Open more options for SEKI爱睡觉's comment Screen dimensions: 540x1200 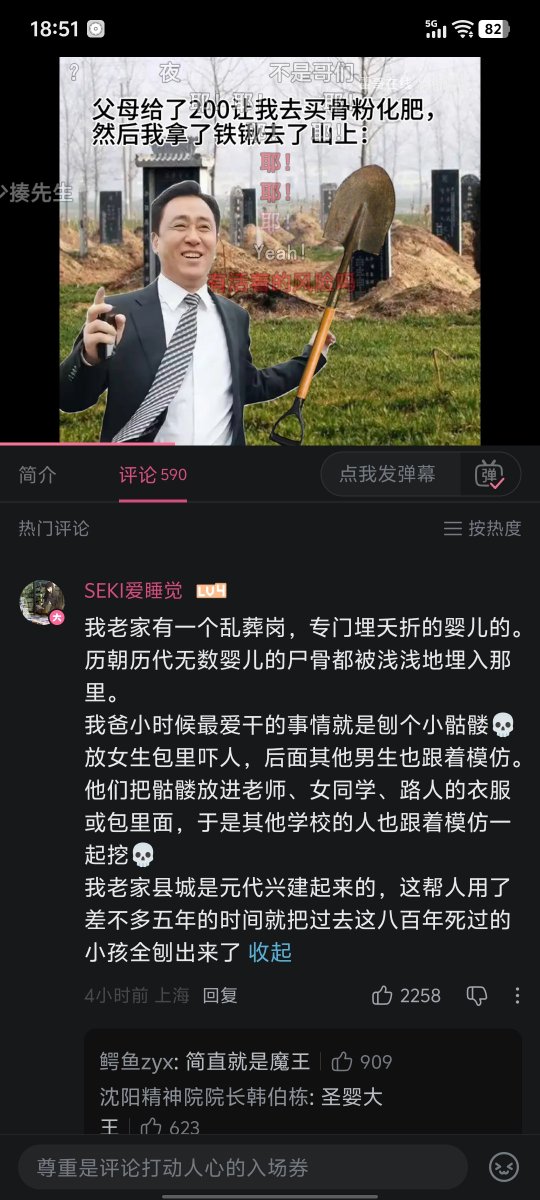coord(517,995)
